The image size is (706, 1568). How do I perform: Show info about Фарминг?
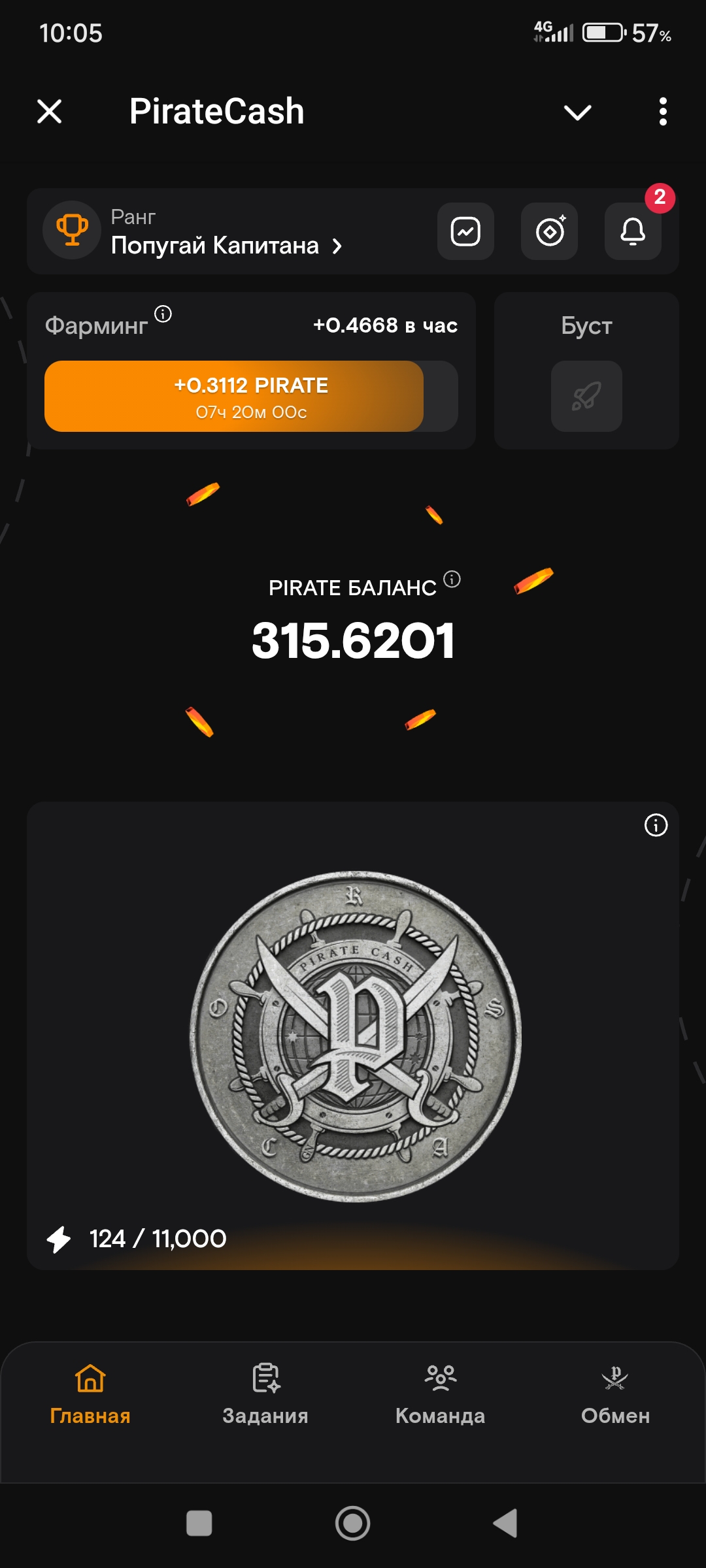pos(163,314)
